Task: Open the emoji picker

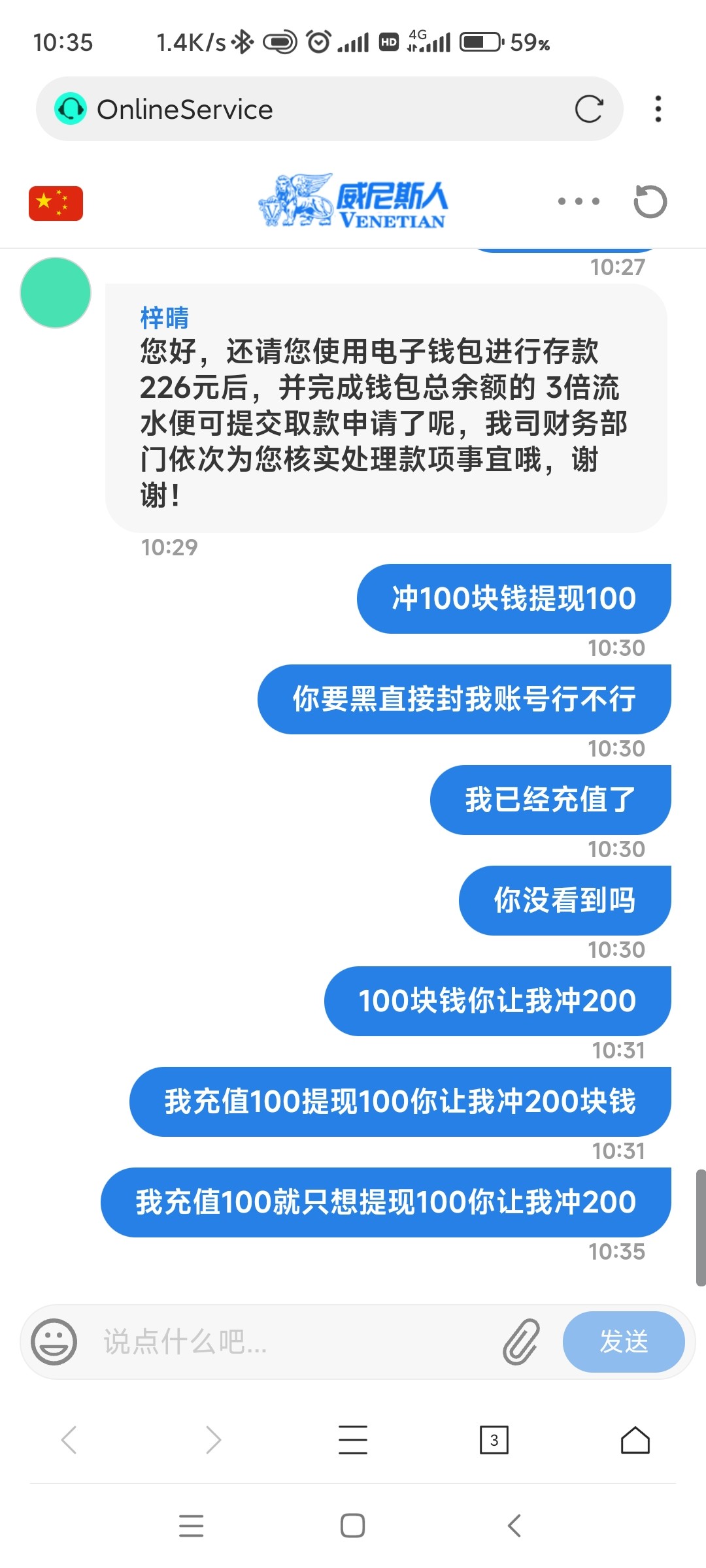Action: pos(54,1342)
